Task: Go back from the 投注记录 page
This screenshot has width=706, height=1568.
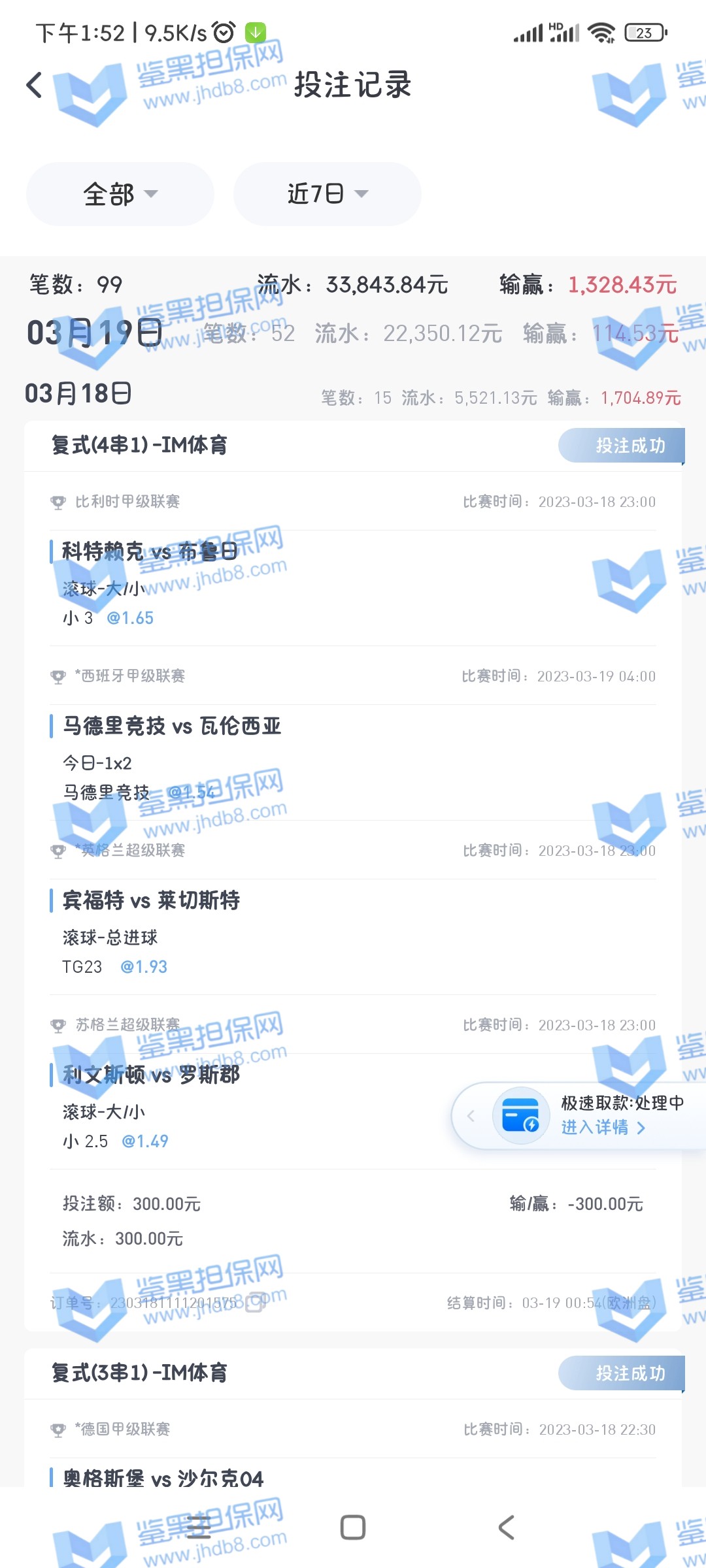Action: (34, 85)
